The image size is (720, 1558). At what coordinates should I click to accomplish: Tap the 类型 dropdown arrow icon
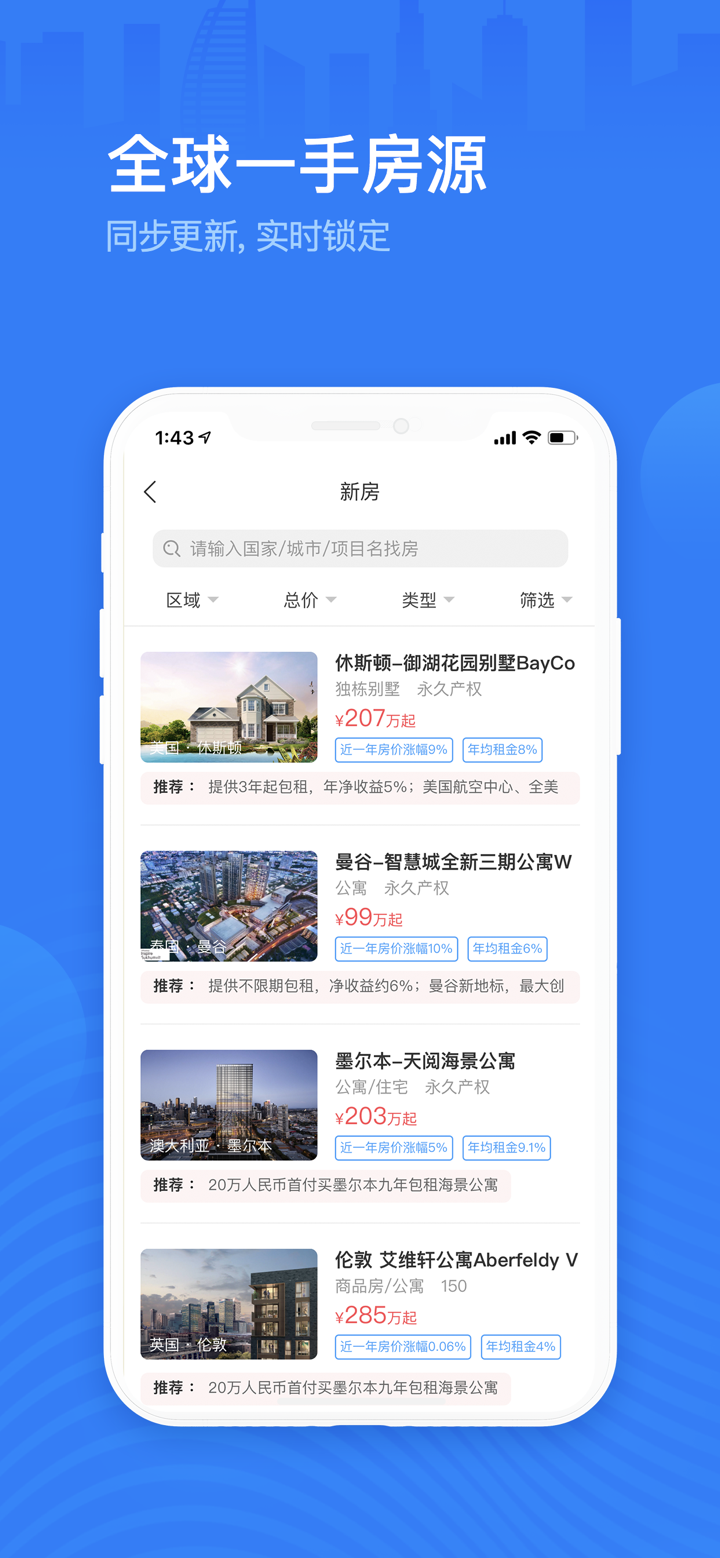[447, 600]
